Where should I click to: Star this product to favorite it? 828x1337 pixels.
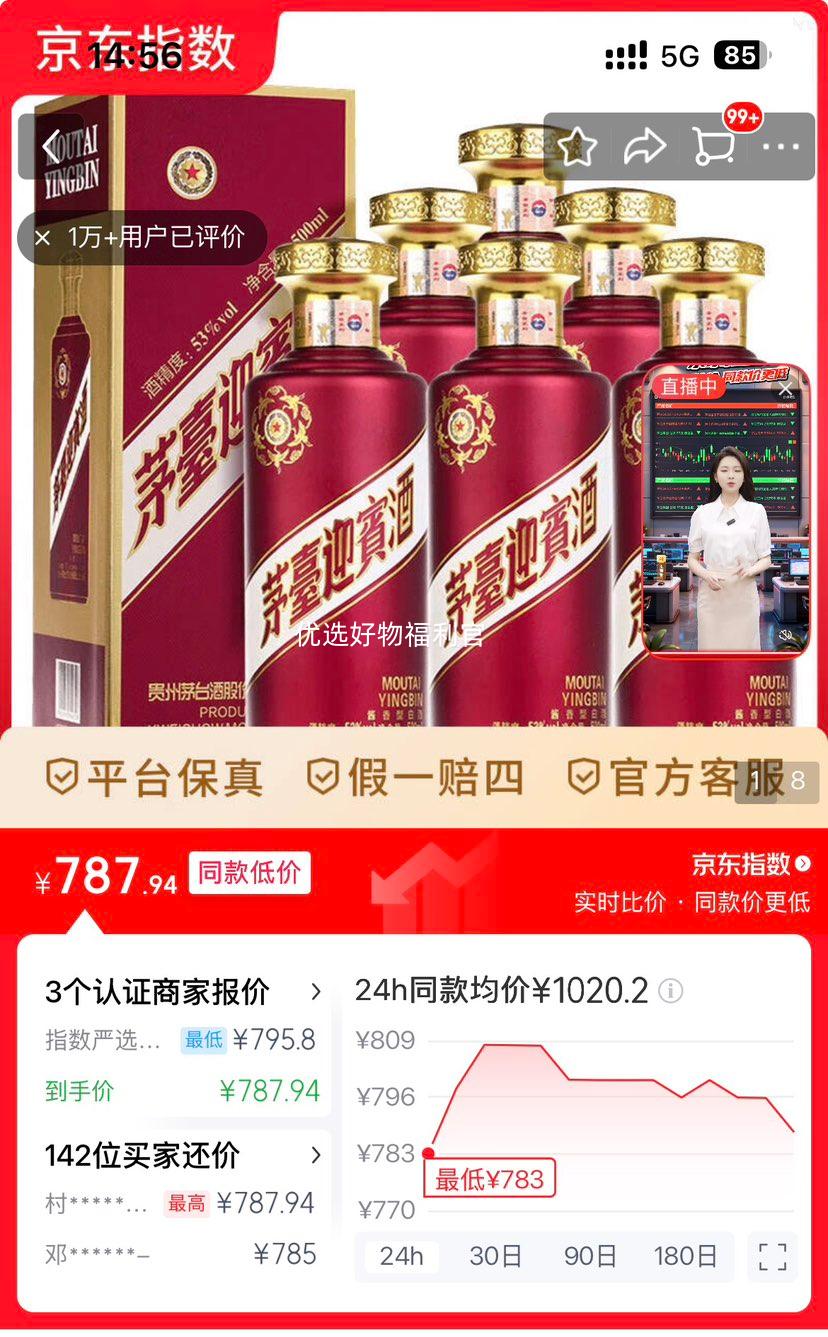click(576, 147)
